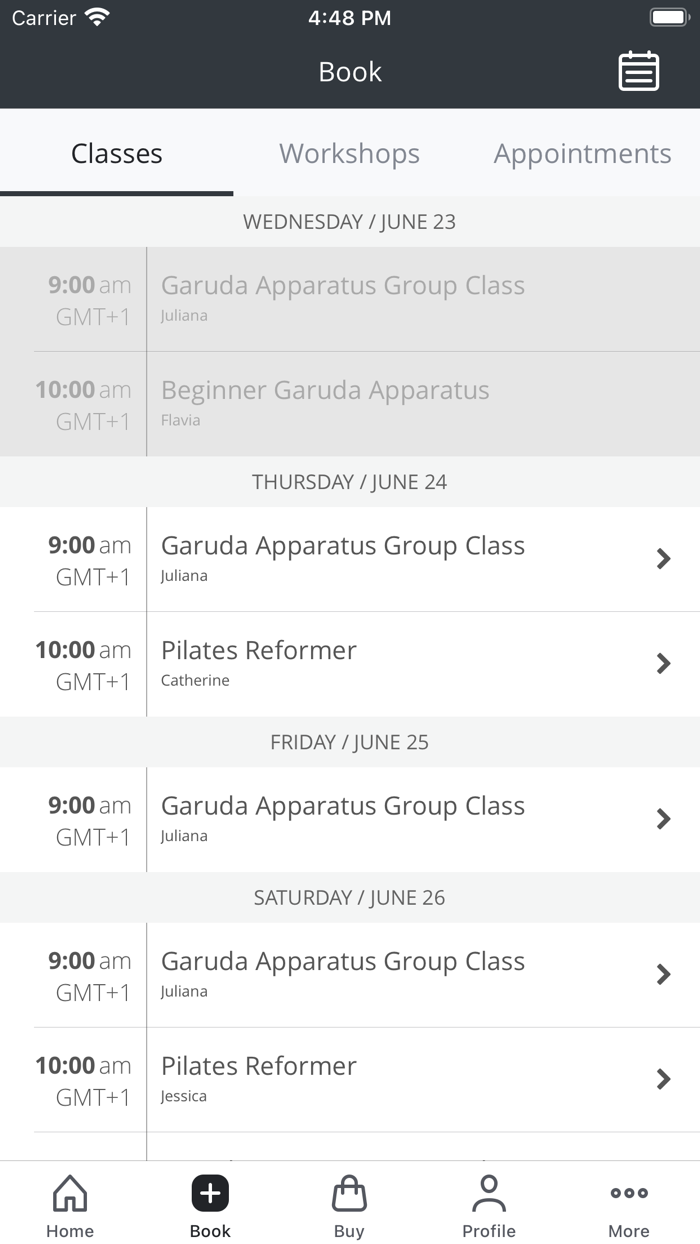
Task: Go to the Home tab
Action: click(70, 1207)
